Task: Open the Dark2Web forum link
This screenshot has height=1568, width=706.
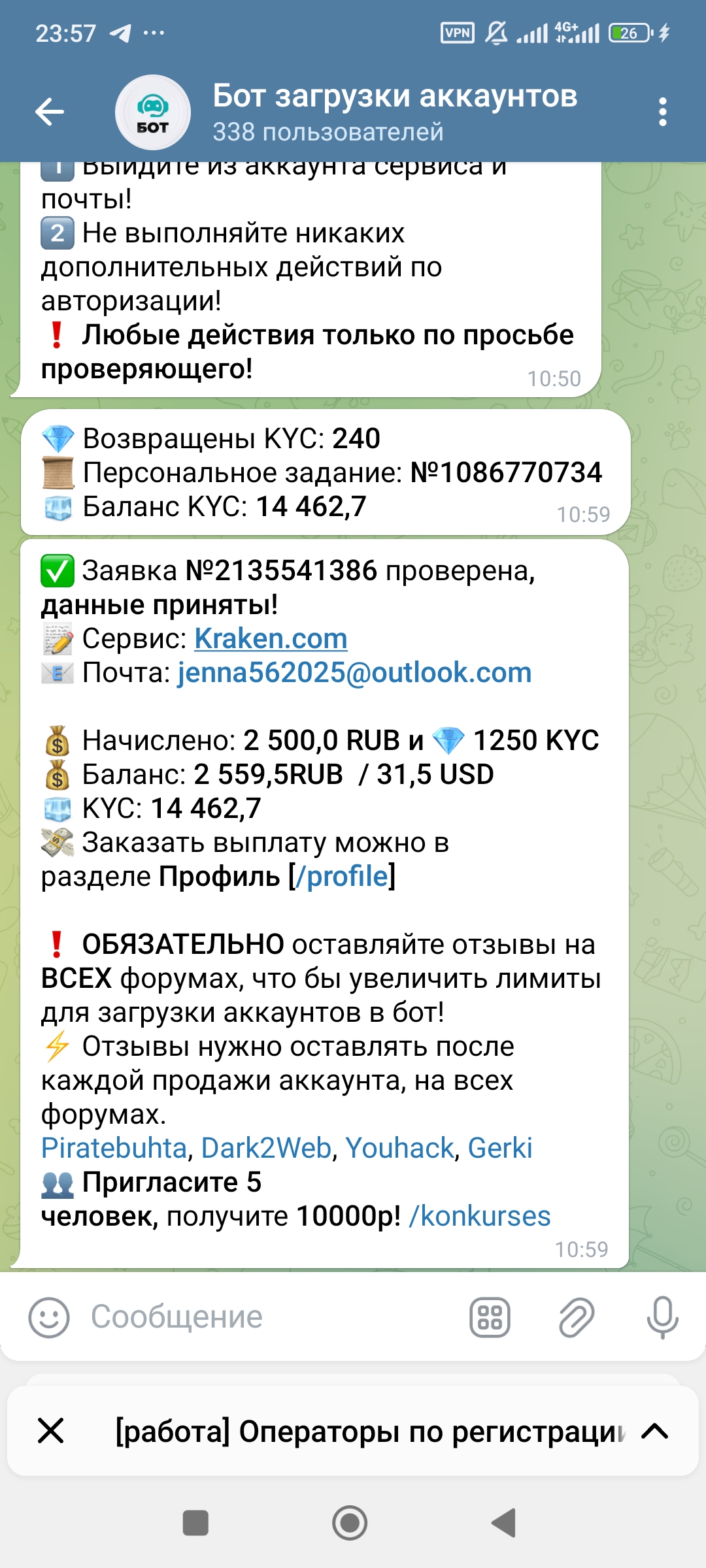Action: tap(266, 1148)
